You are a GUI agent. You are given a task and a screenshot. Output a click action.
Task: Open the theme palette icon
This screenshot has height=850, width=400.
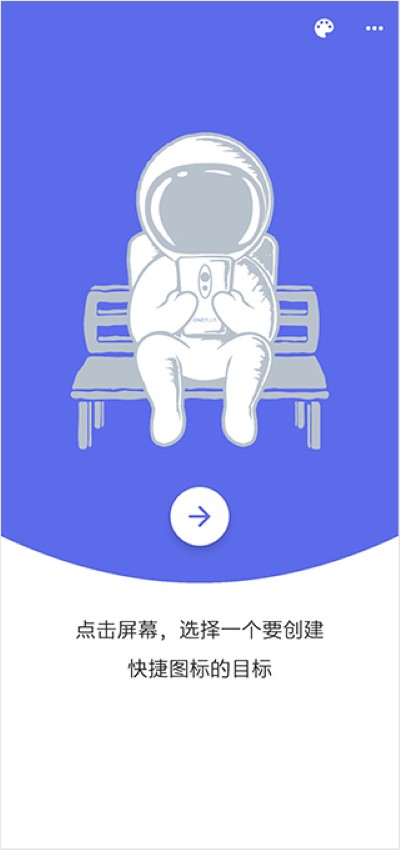pos(324,28)
